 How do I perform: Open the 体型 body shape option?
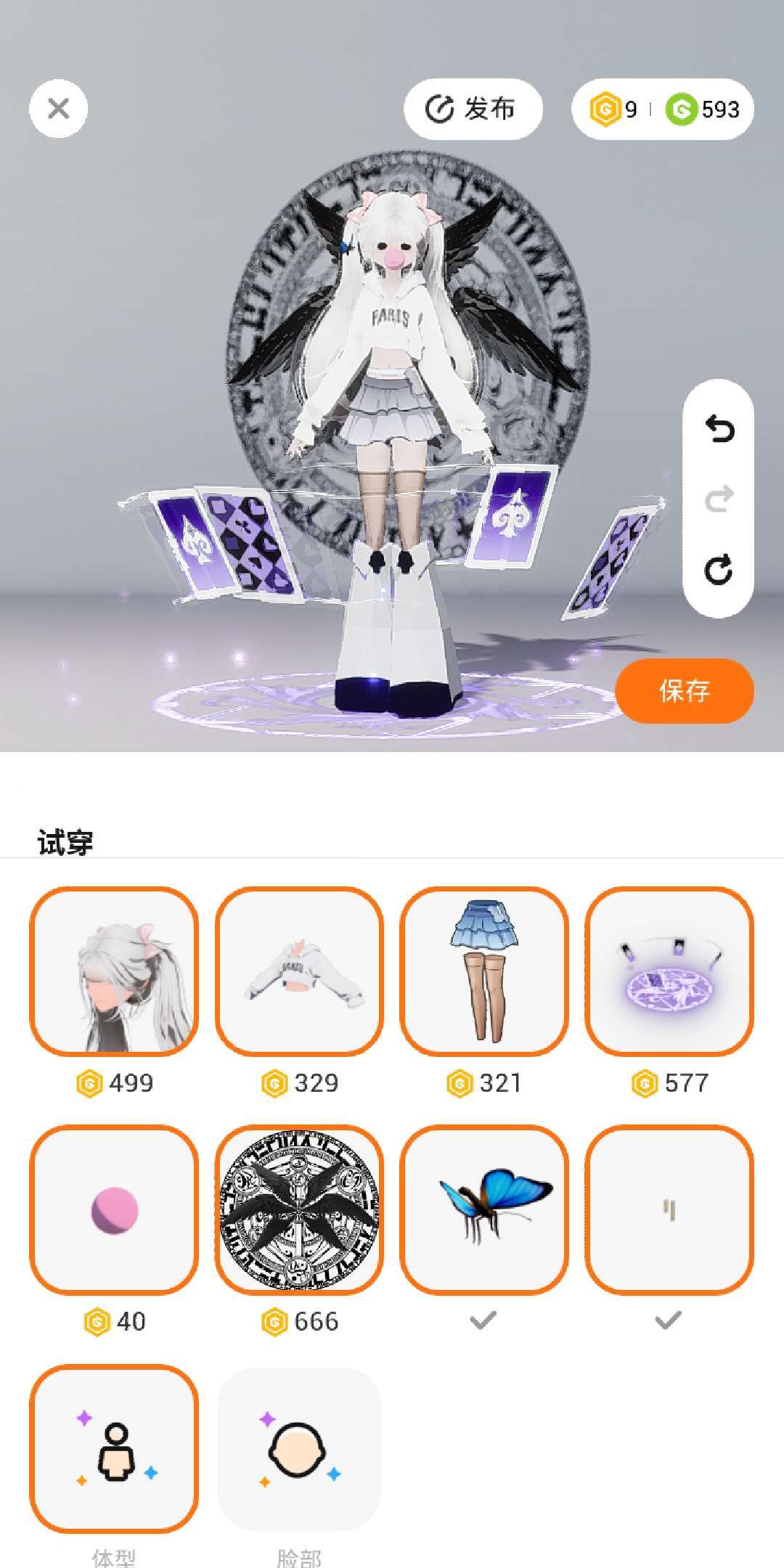(x=114, y=1449)
